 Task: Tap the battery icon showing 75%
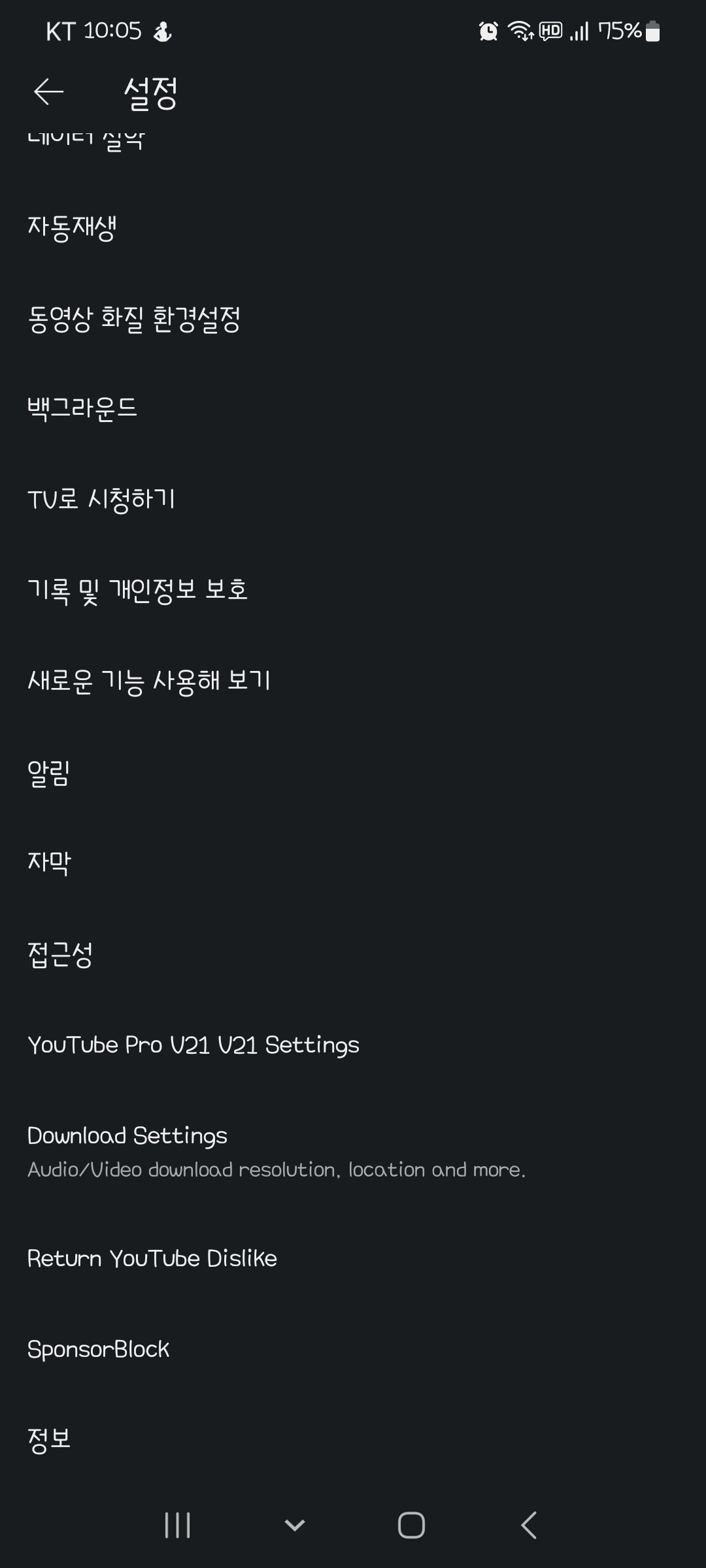click(649, 31)
